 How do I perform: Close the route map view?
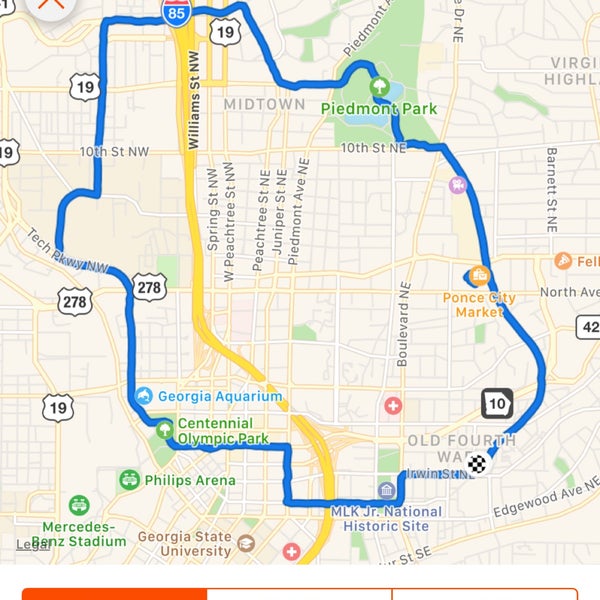coord(50,5)
